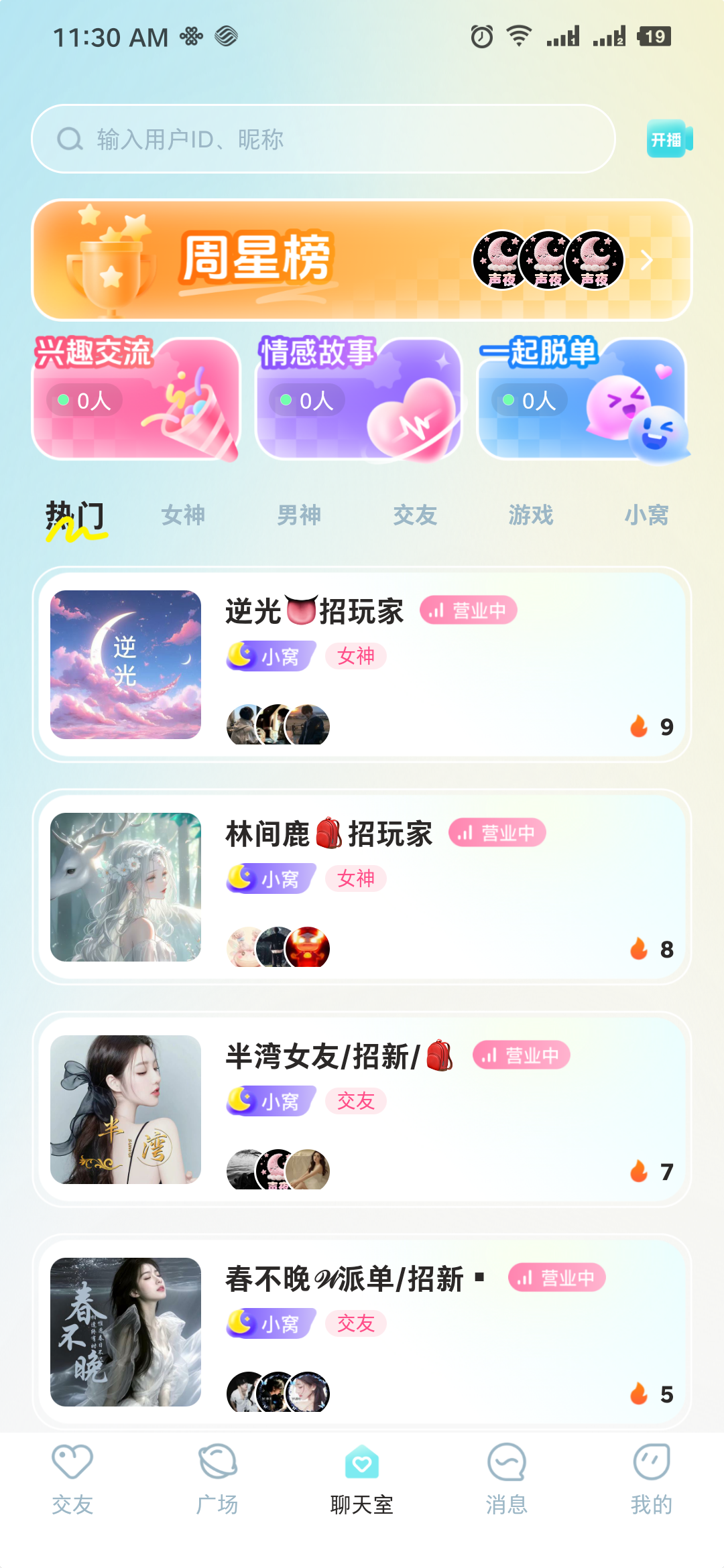
Task: Select the 热门 tab
Action: tap(74, 516)
